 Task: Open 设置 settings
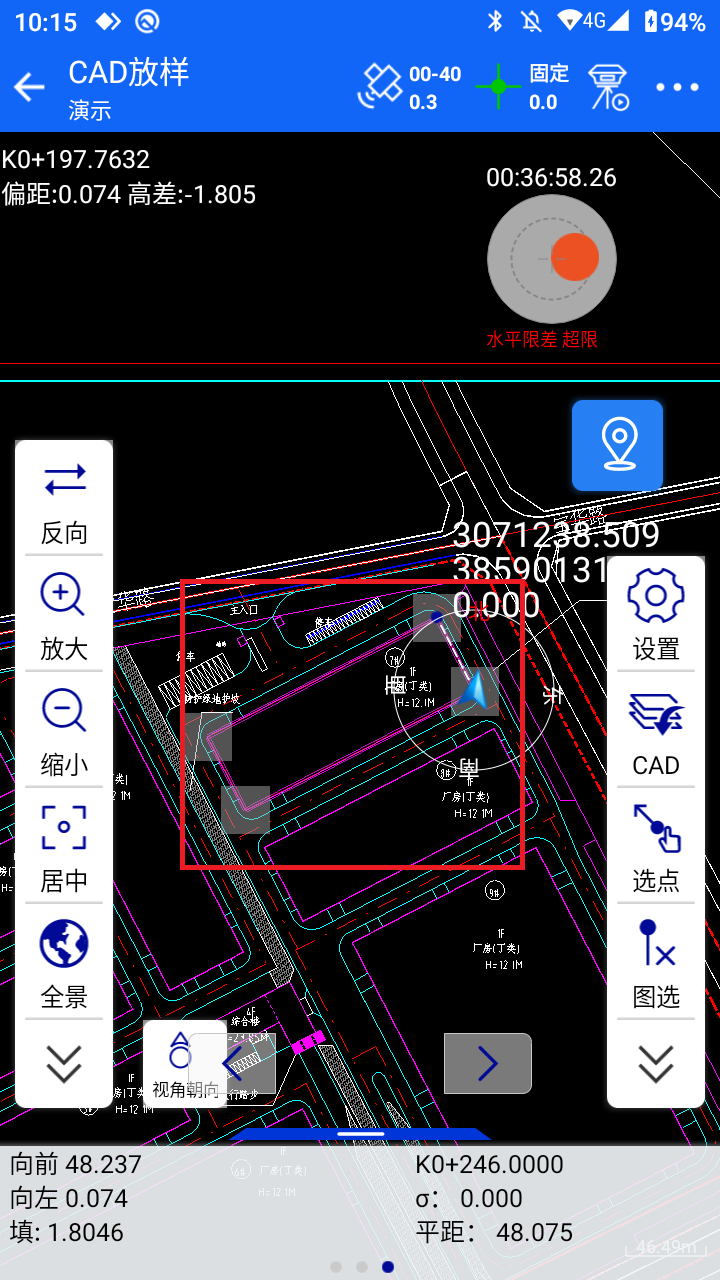click(656, 615)
